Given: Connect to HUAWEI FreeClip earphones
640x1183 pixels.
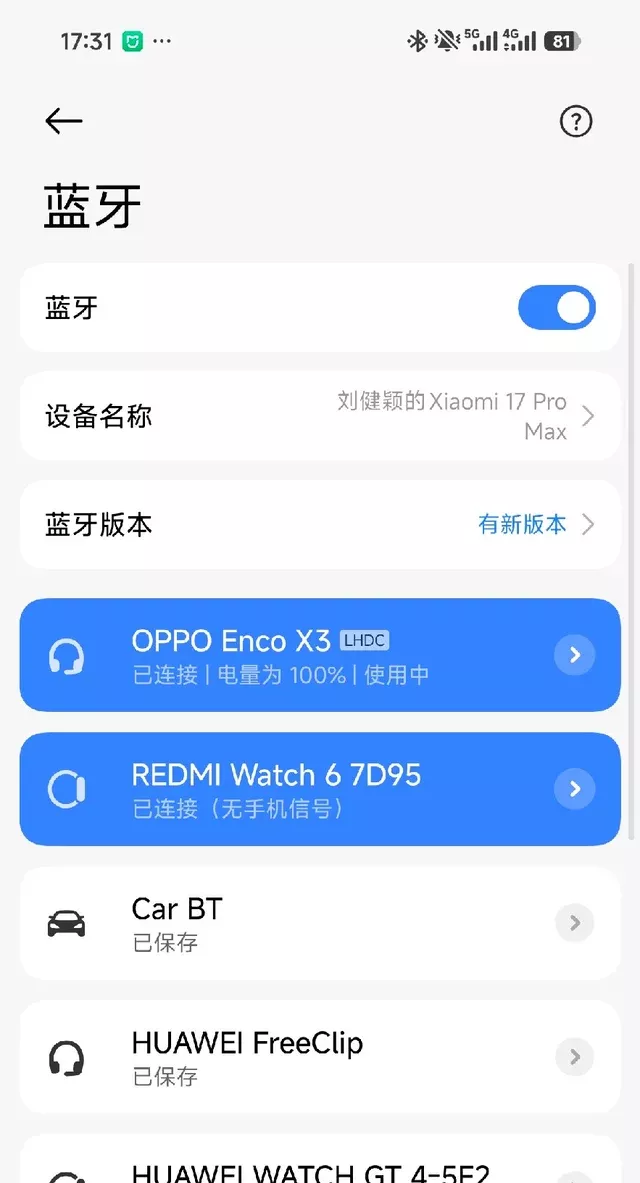Looking at the screenshot, I should (280, 1057).
